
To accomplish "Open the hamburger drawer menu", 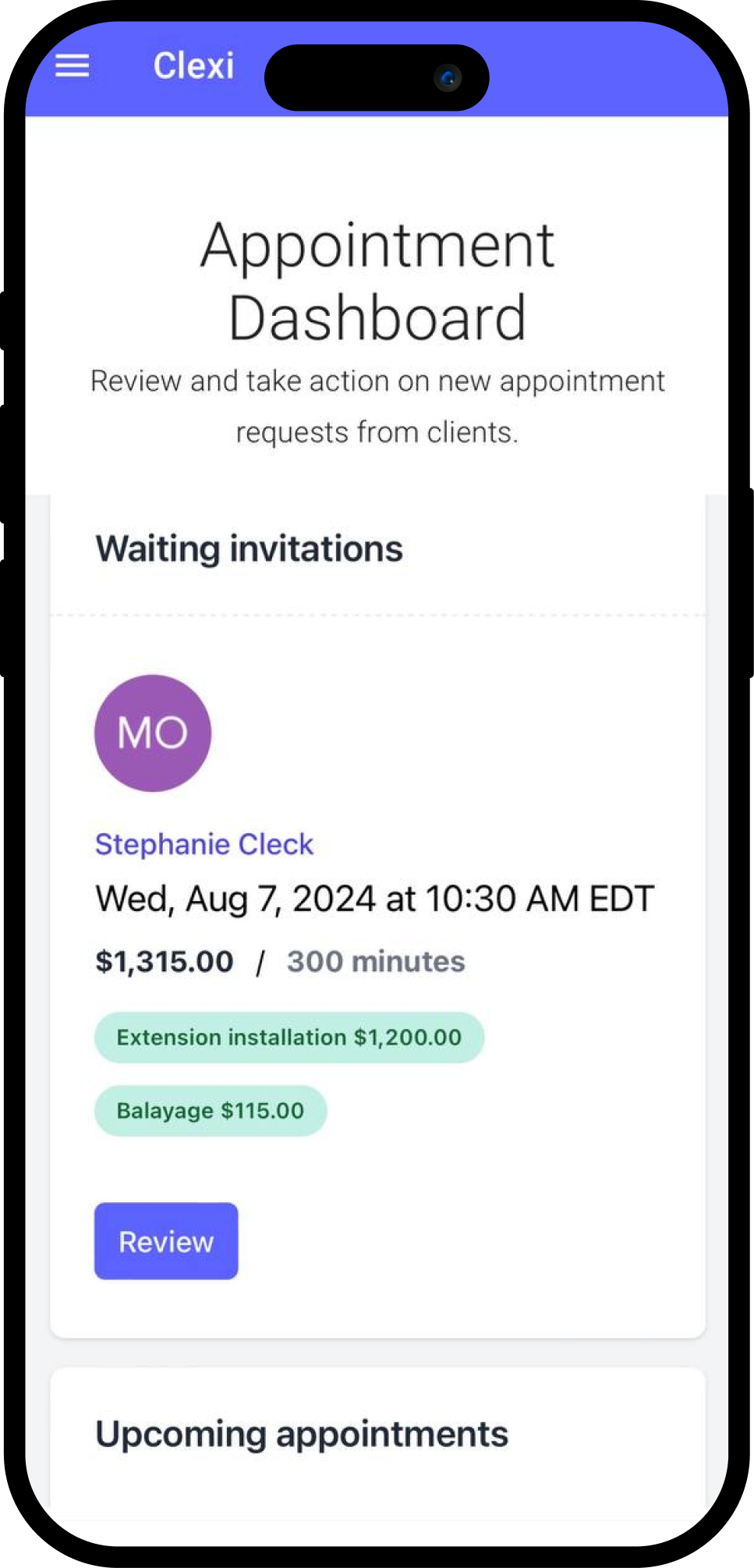I will [73, 66].
